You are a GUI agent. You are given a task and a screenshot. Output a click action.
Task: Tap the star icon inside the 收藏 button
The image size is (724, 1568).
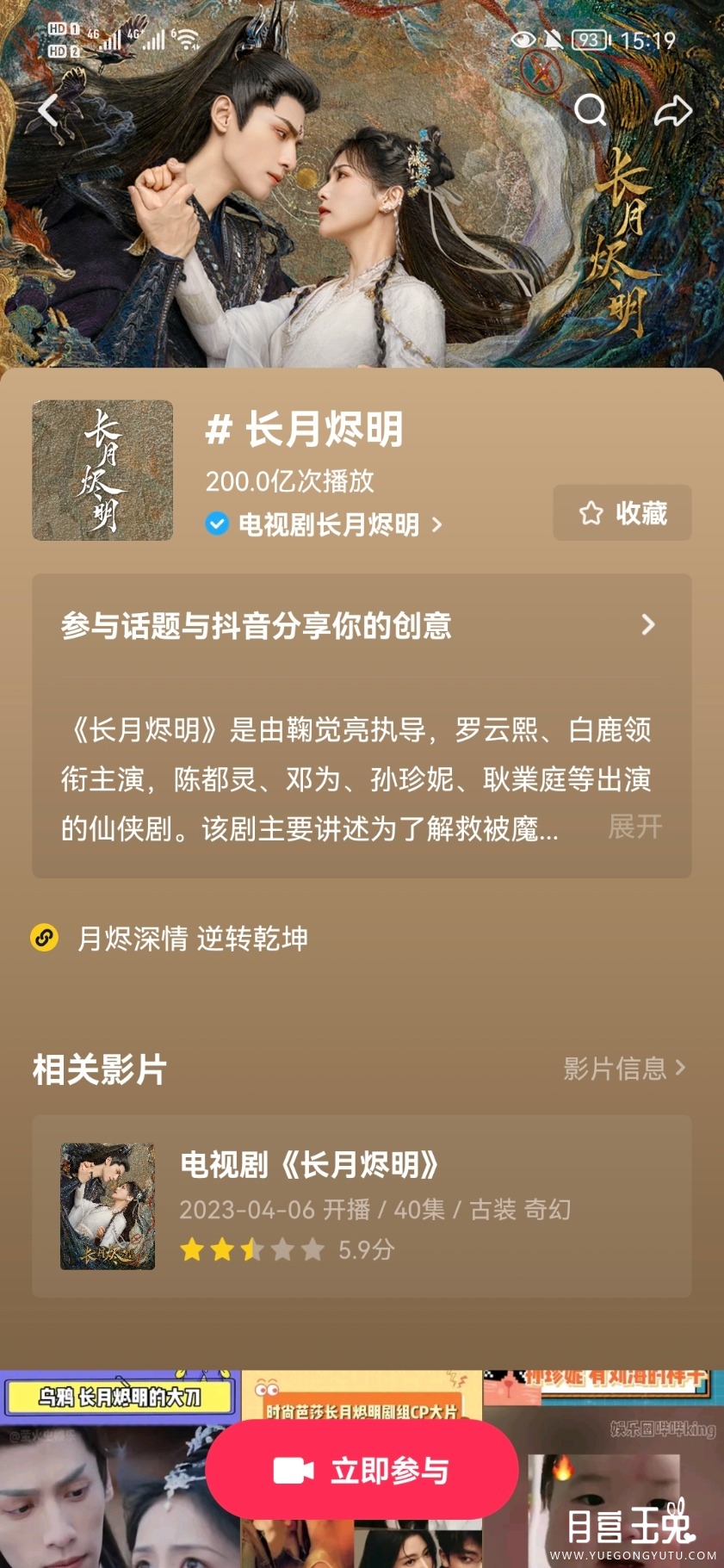click(x=590, y=512)
